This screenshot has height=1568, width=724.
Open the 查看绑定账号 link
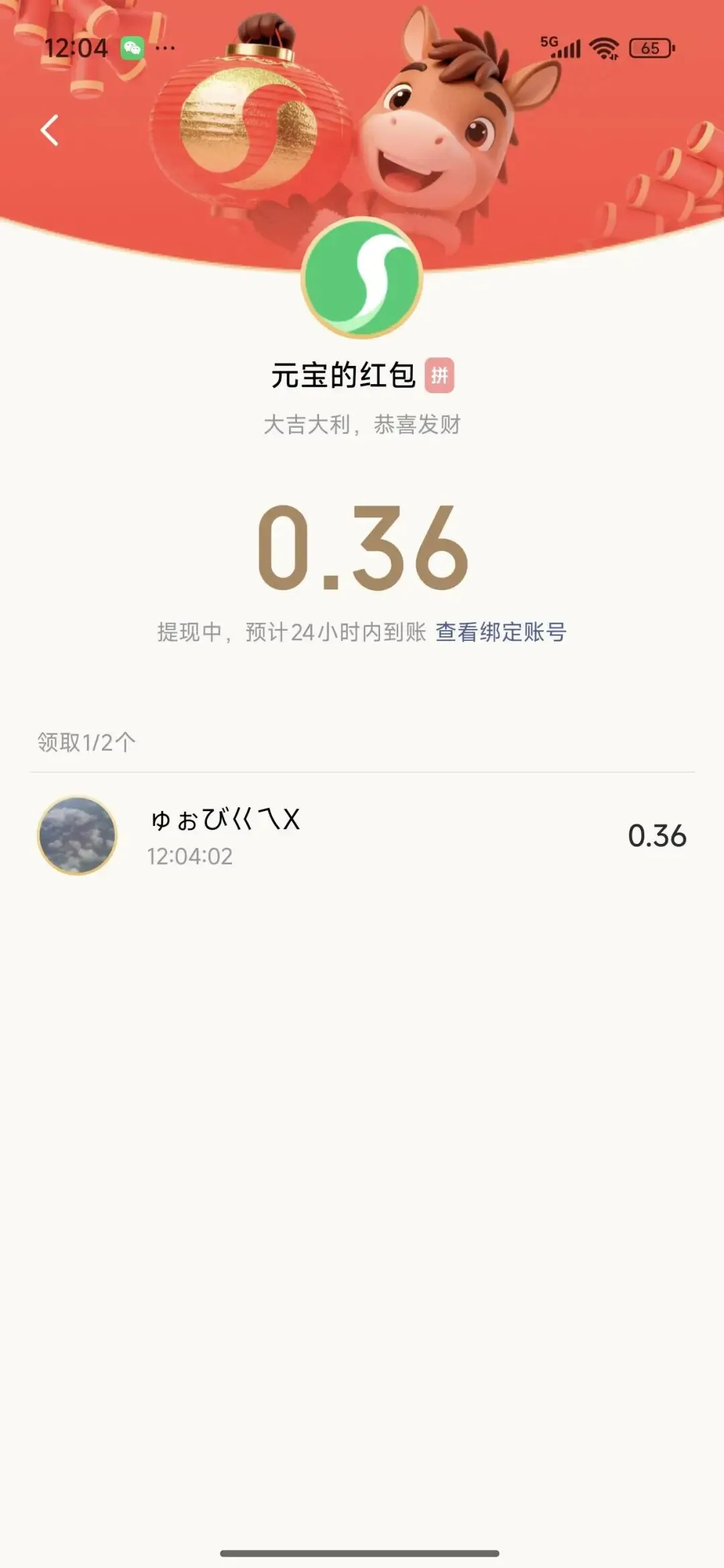[x=501, y=631]
